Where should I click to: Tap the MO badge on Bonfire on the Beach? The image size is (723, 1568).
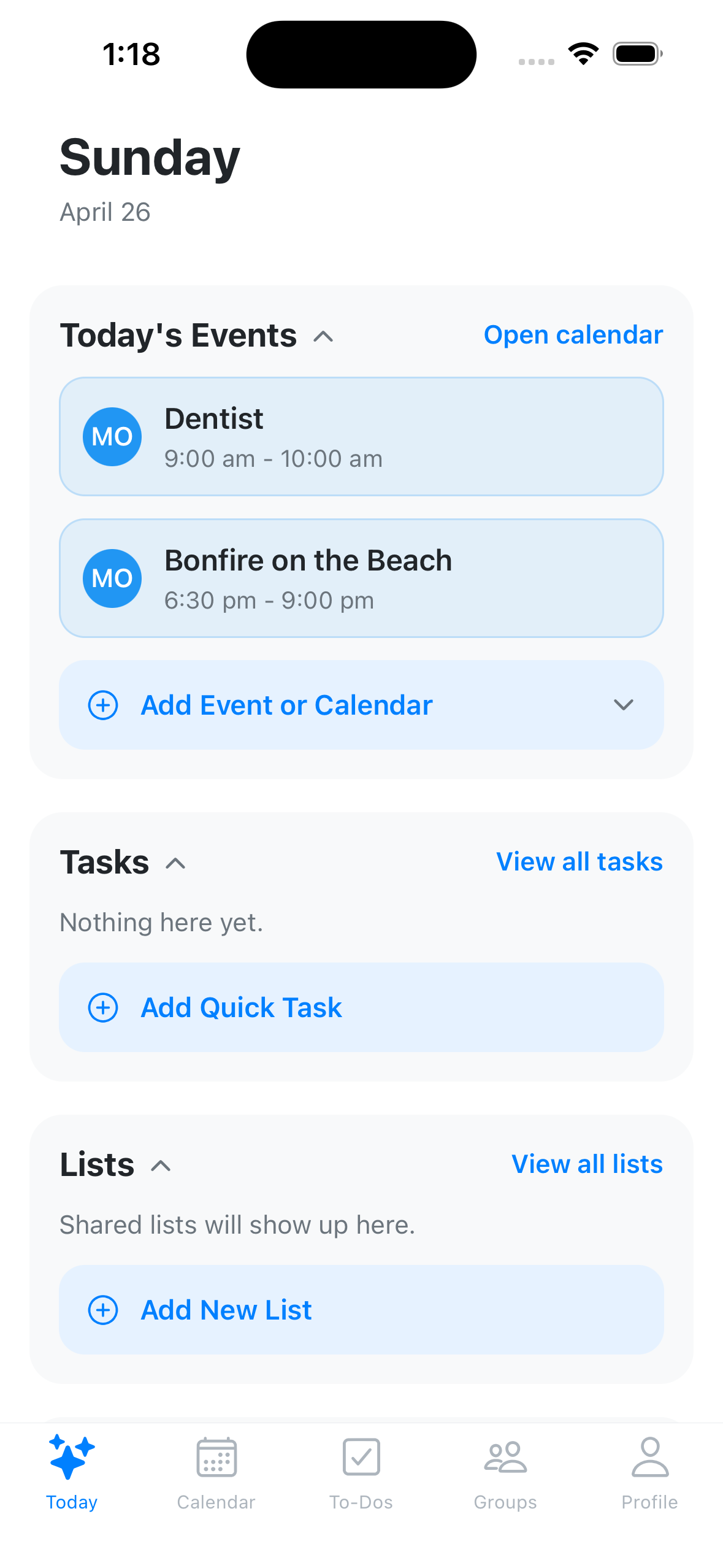click(112, 577)
